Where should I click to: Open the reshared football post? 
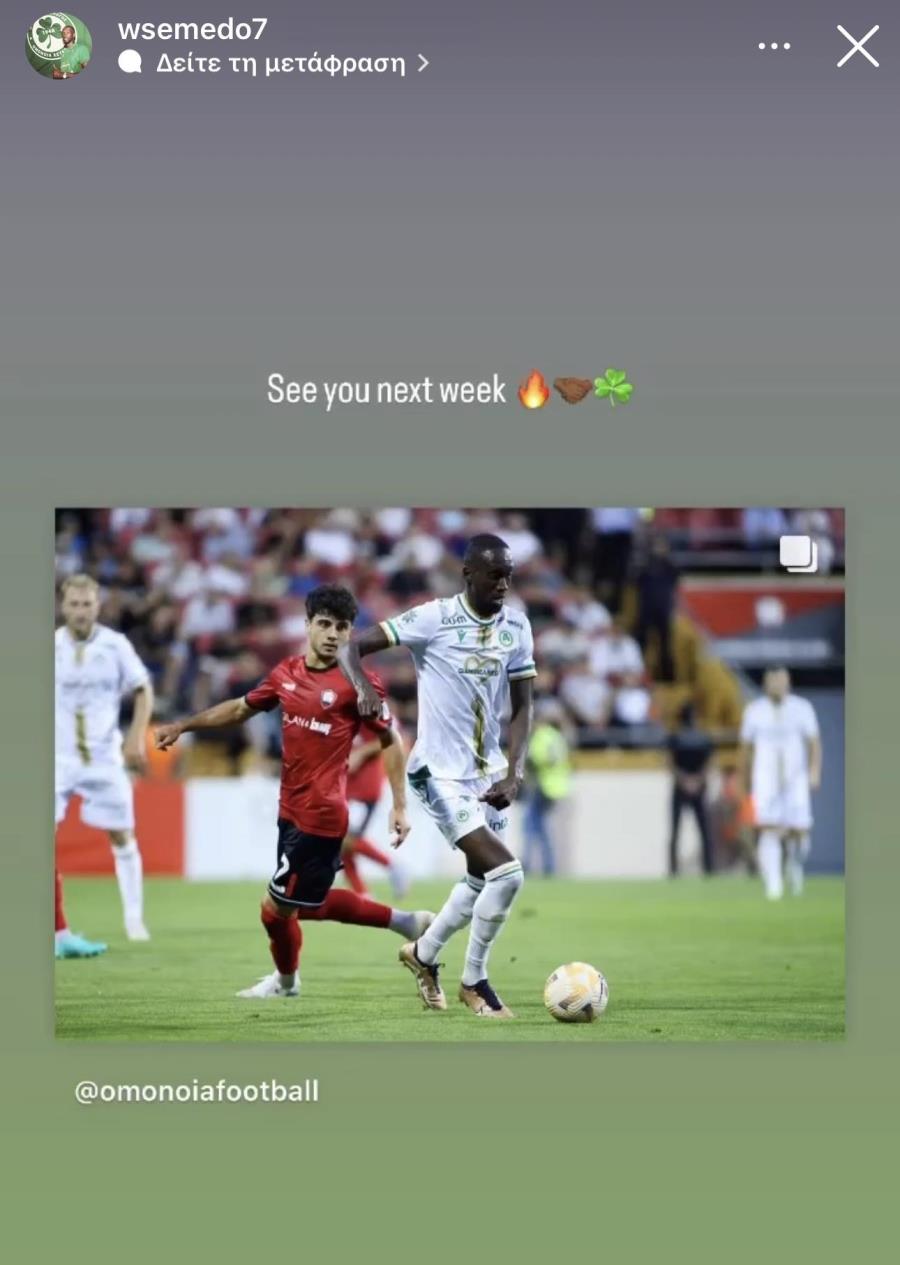click(x=449, y=773)
